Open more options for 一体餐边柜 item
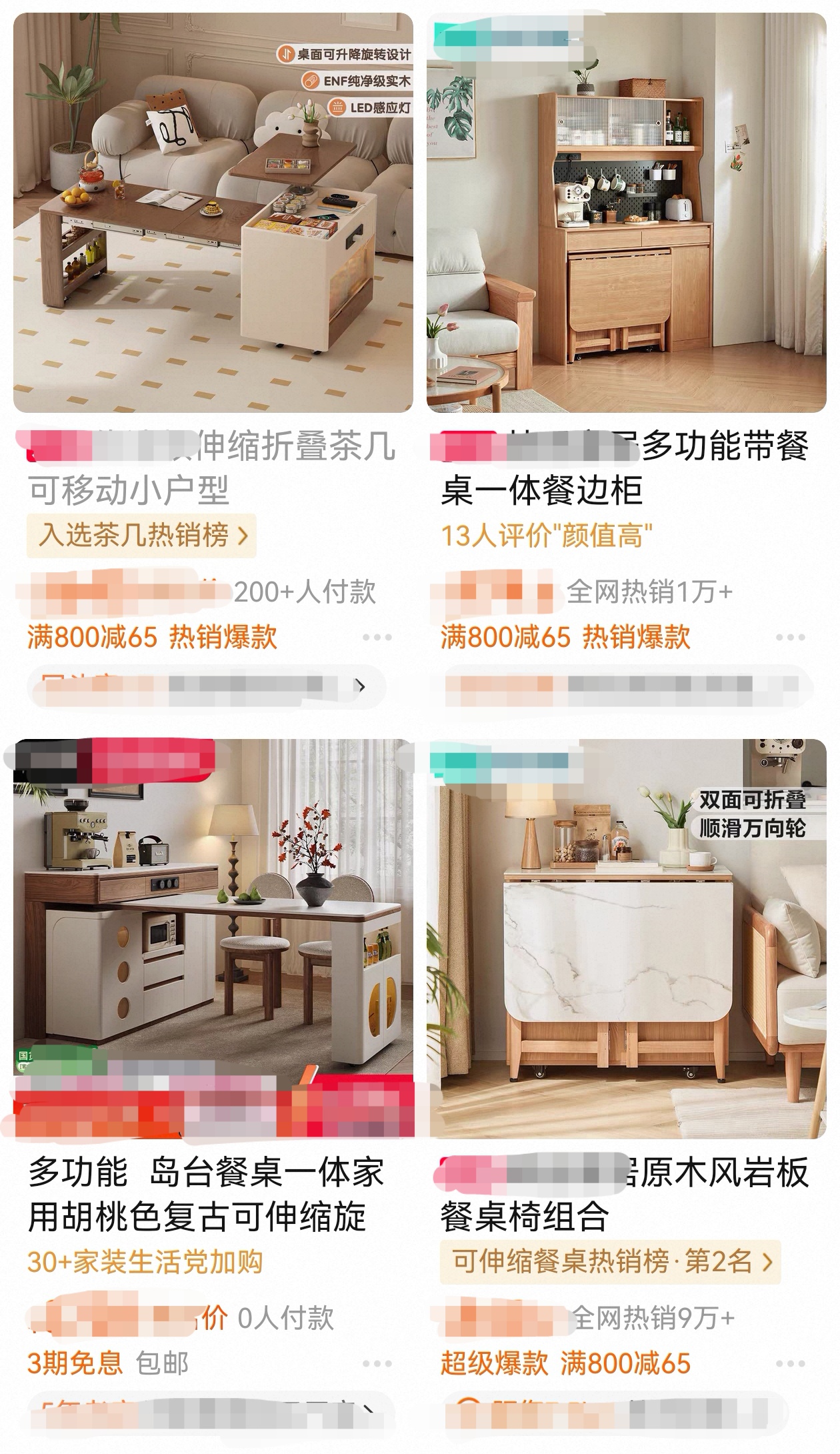The height and width of the screenshot is (1454, 840). pos(790,637)
